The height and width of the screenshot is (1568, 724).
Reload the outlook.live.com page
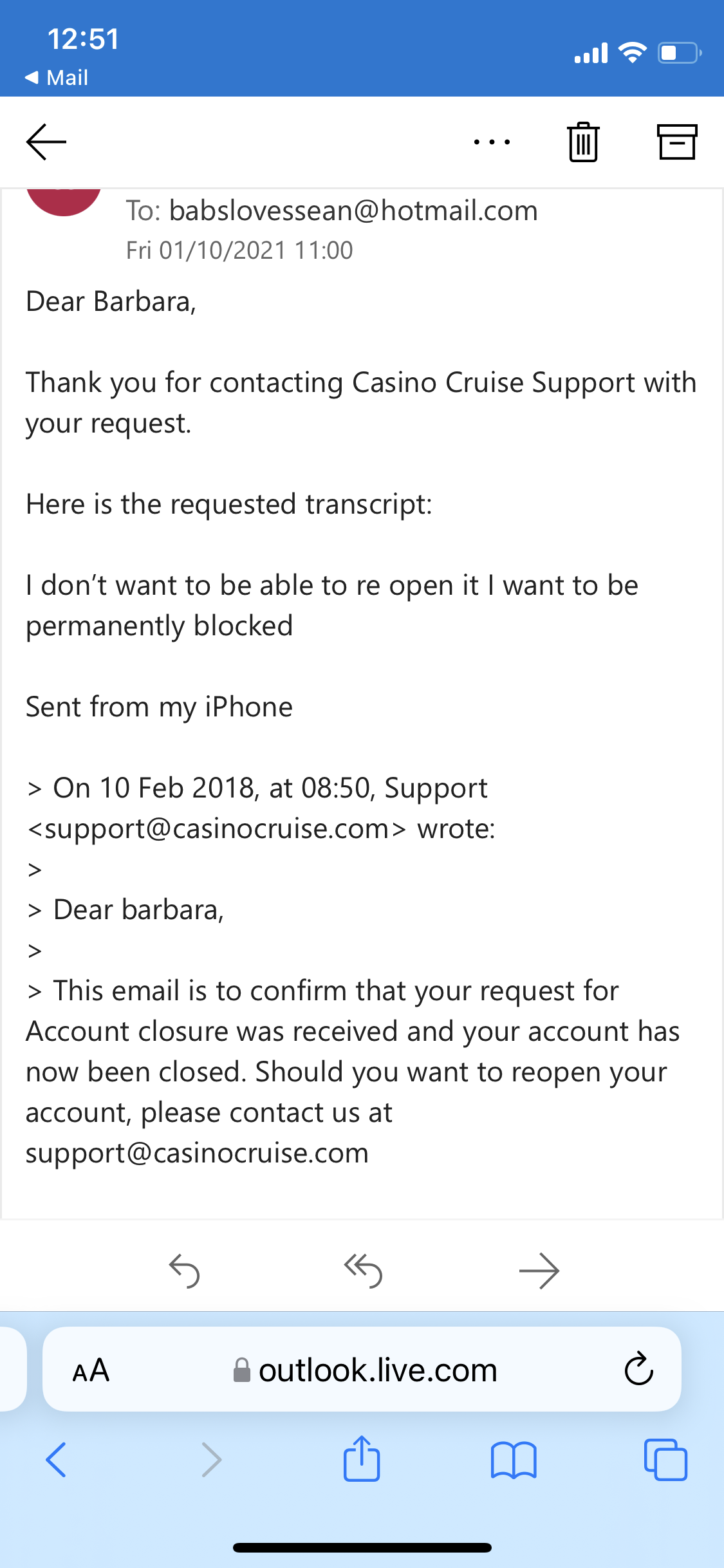(x=638, y=1369)
